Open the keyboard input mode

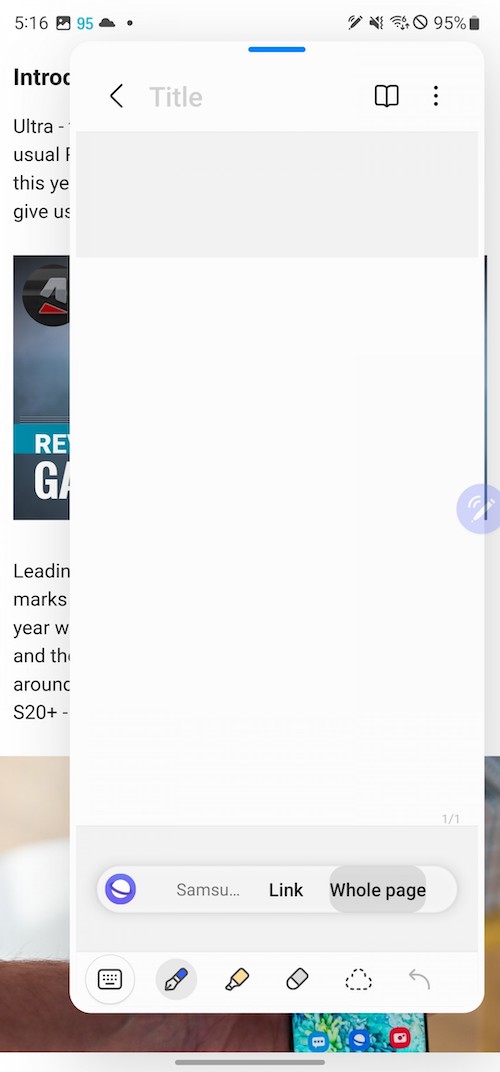tap(110, 980)
